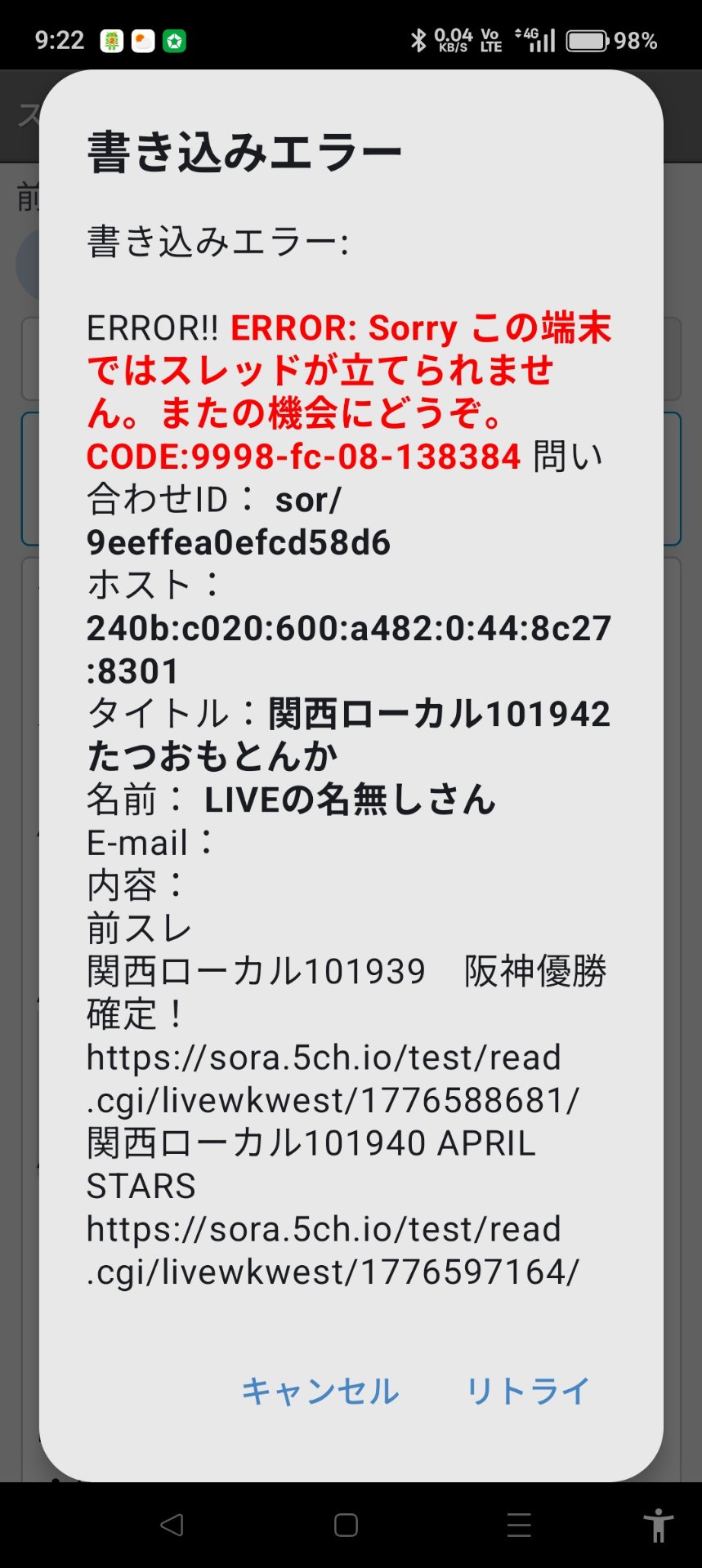This screenshot has width=702, height=1568.
Task: Open the recent apps list
Action: pos(519,1525)
